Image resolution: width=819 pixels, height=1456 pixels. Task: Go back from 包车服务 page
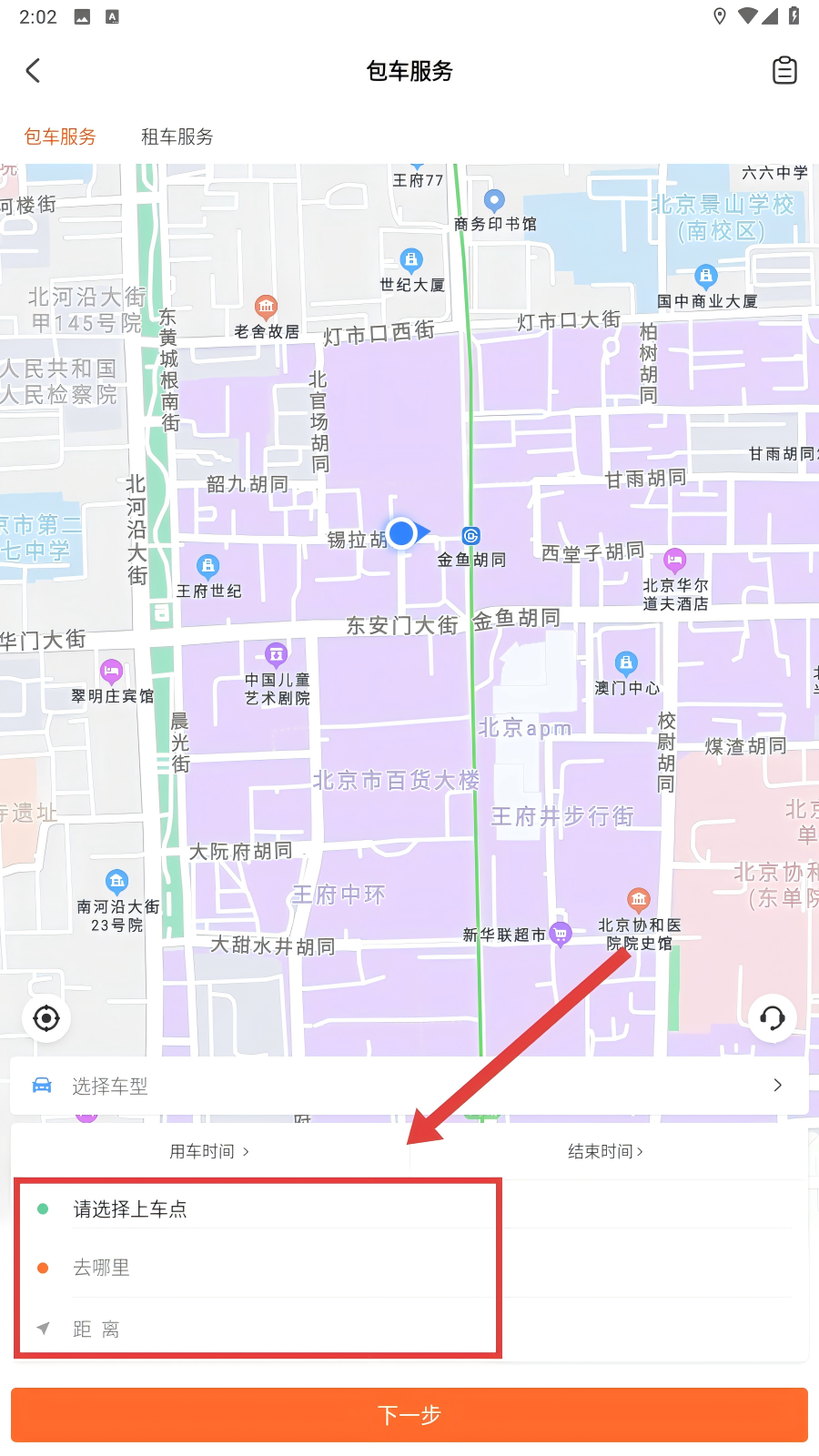(34, 71)
